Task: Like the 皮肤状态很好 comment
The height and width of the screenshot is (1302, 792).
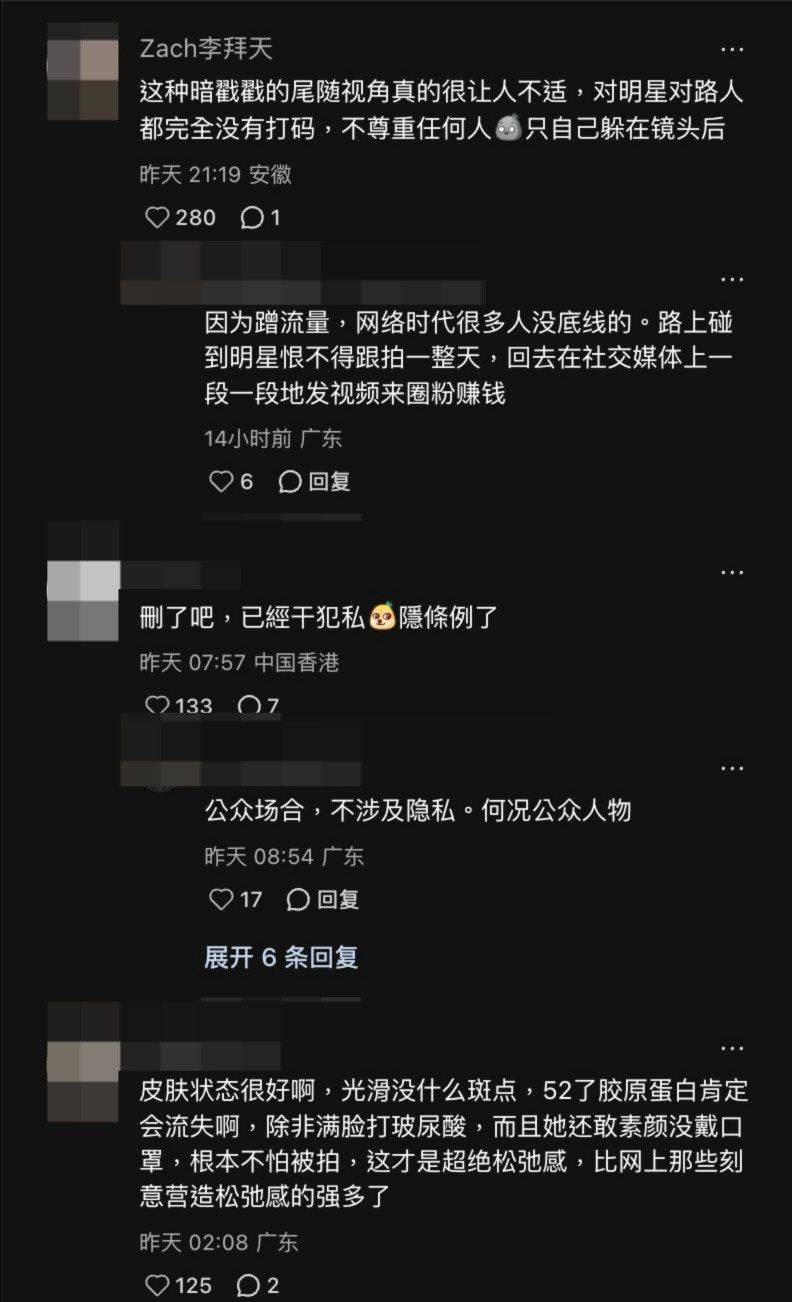Action: [x=158, y=1285]
